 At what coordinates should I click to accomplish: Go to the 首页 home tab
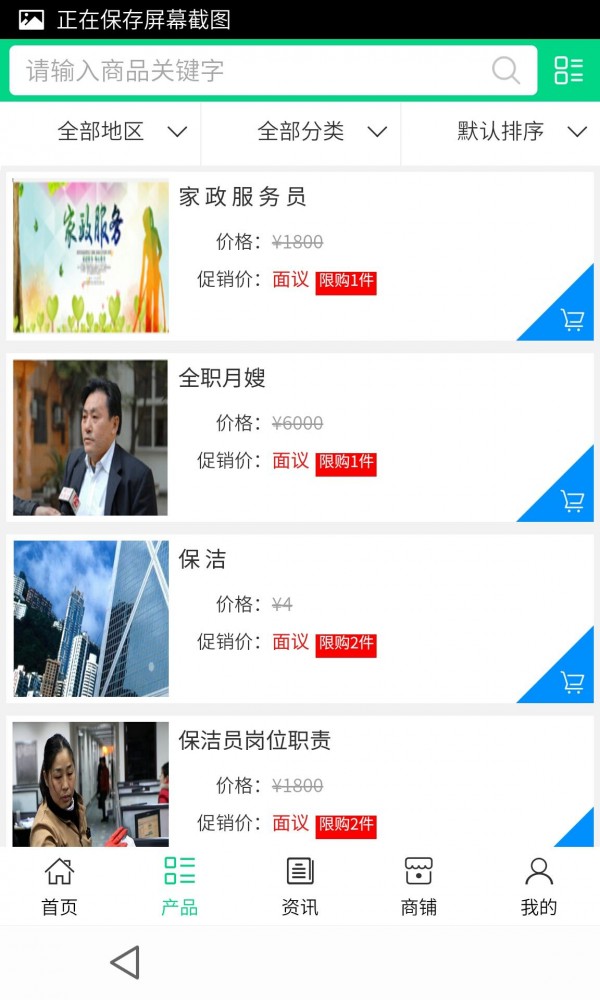pyautogui.click(x=59, y=885)
